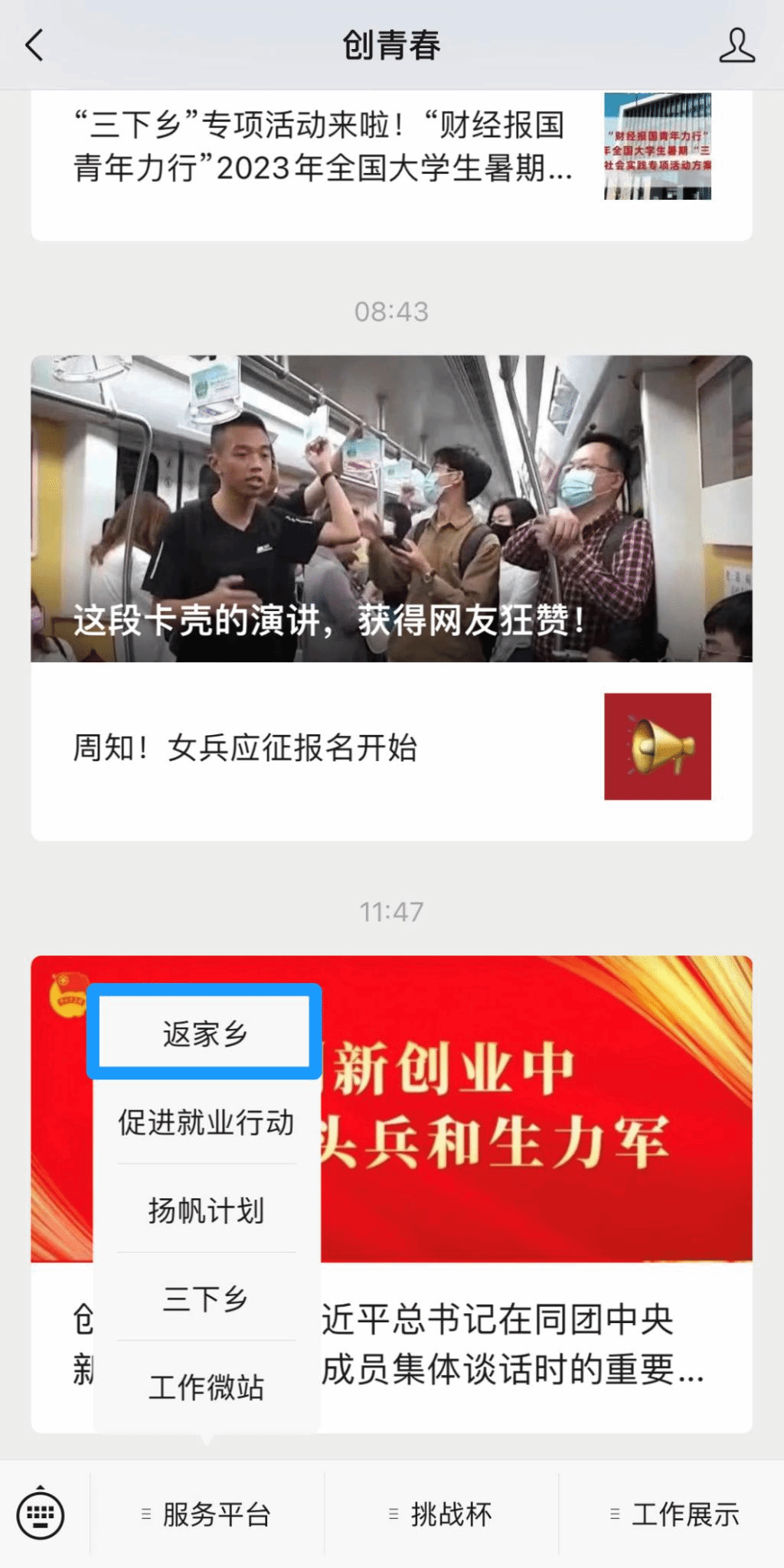Open the account profile icon
The height and width of the screenshot is (1568, 784).
tap(737, 45)
